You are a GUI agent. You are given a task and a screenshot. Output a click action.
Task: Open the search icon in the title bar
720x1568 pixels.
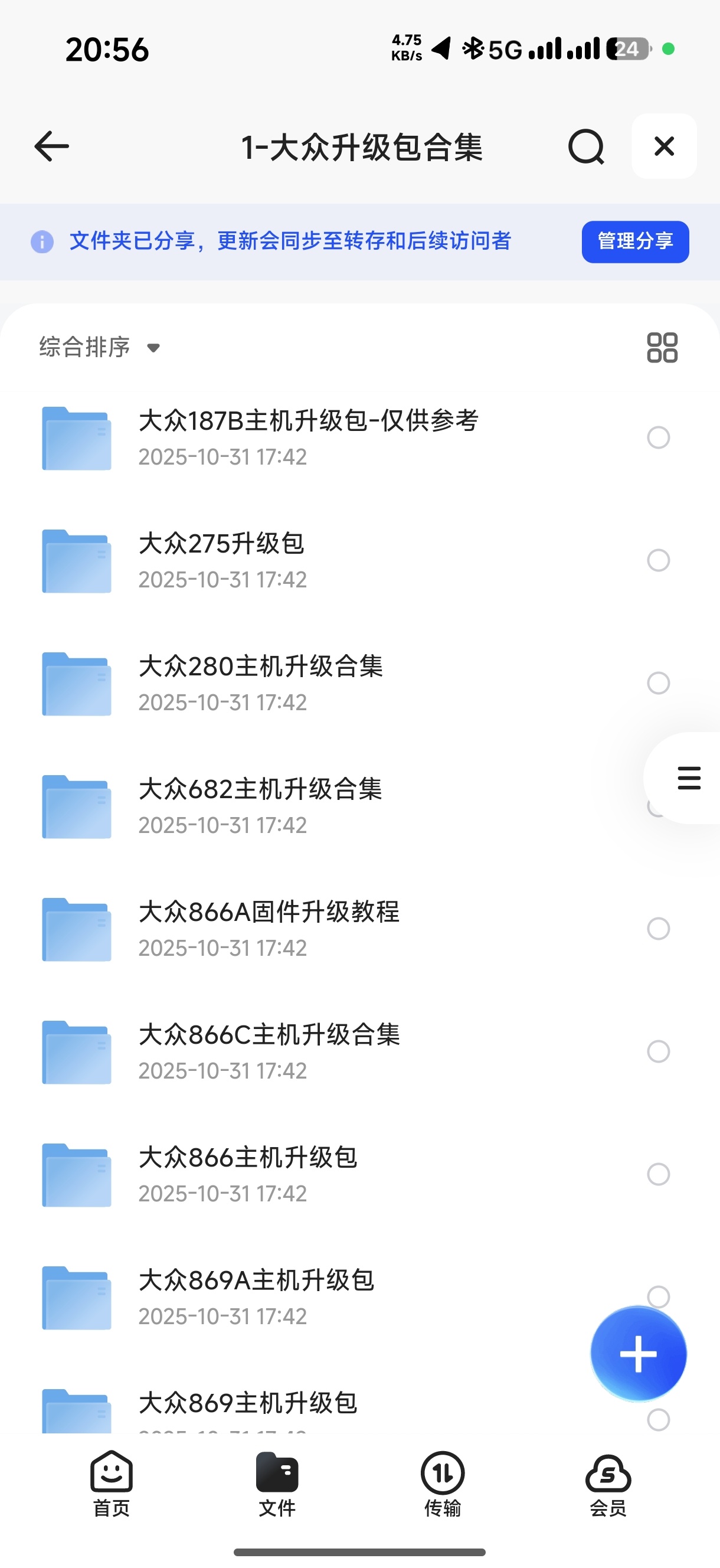click(586, 146)
